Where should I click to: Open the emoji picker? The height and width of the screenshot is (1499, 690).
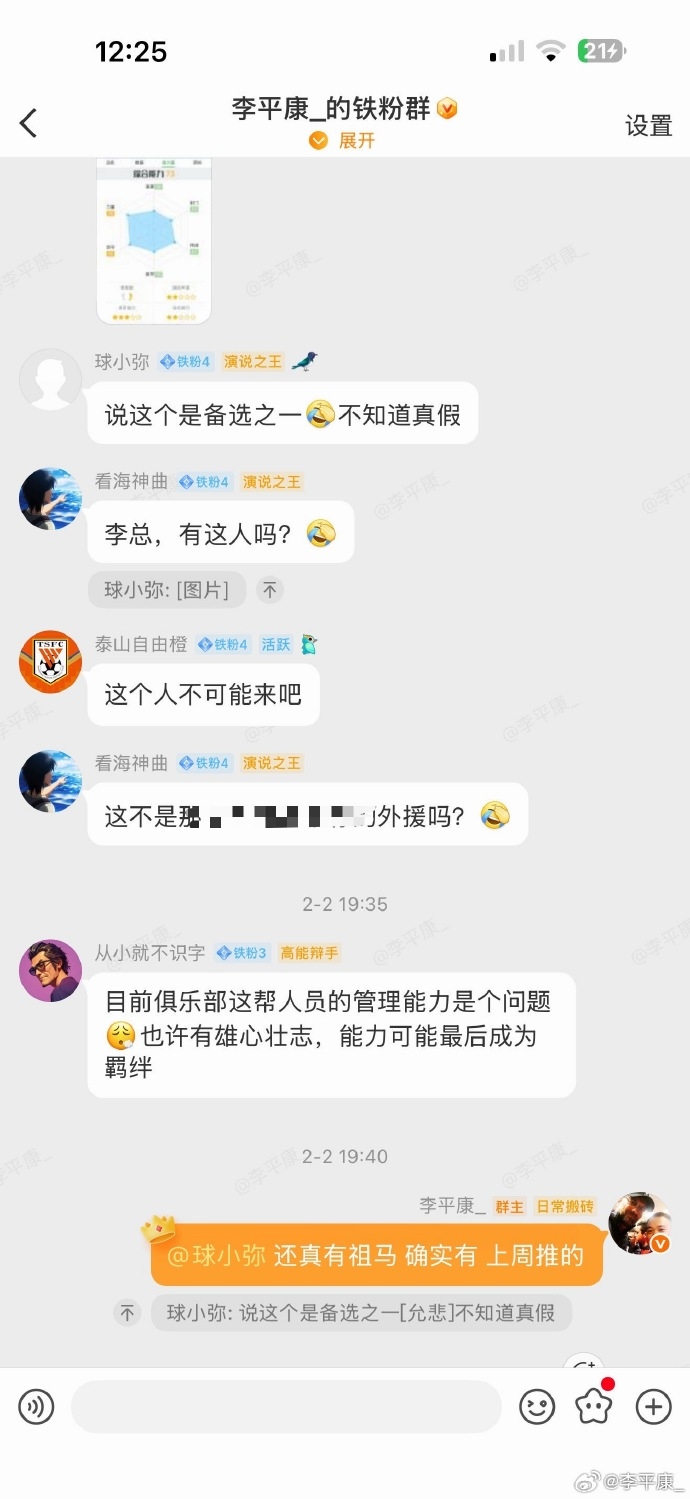pyautogui.click(x=537, y=1407)
